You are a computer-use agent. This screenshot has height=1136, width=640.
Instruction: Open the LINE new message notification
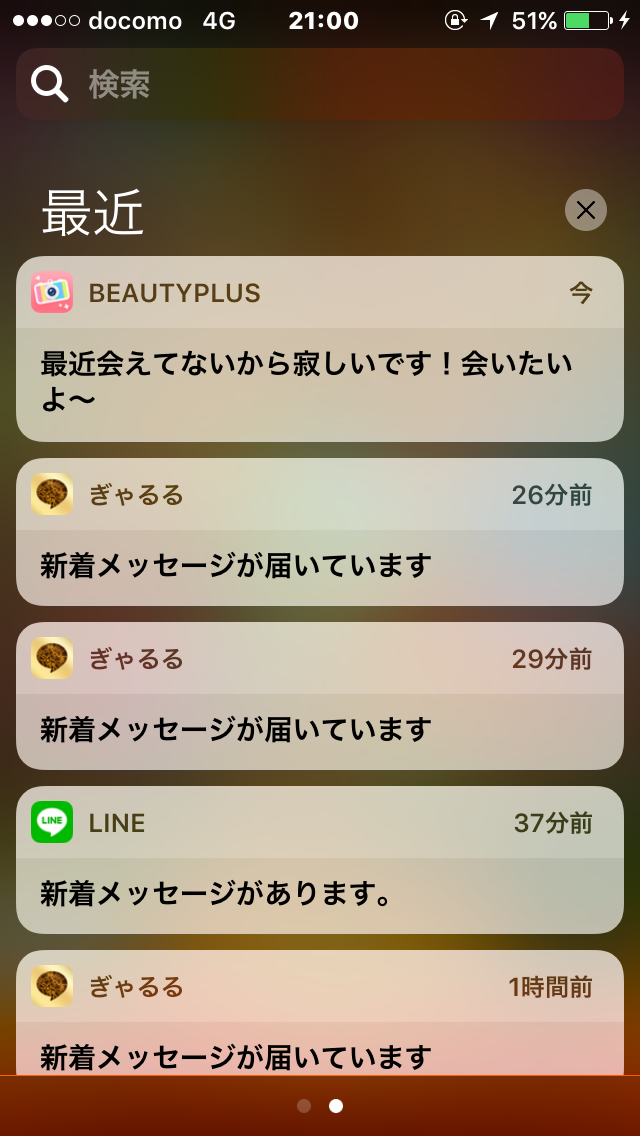click(320, 860)
